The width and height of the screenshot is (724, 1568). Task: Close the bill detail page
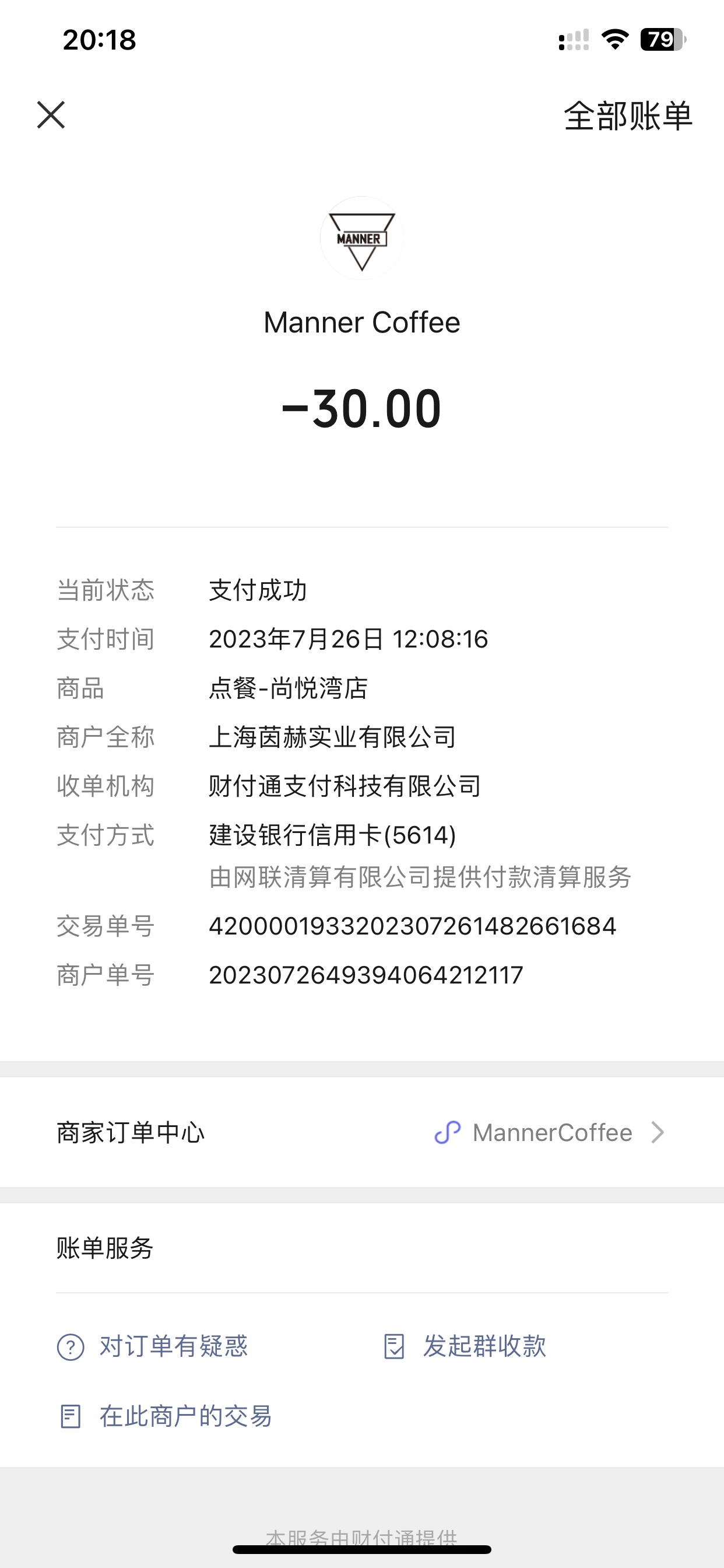tap(51, 115)
